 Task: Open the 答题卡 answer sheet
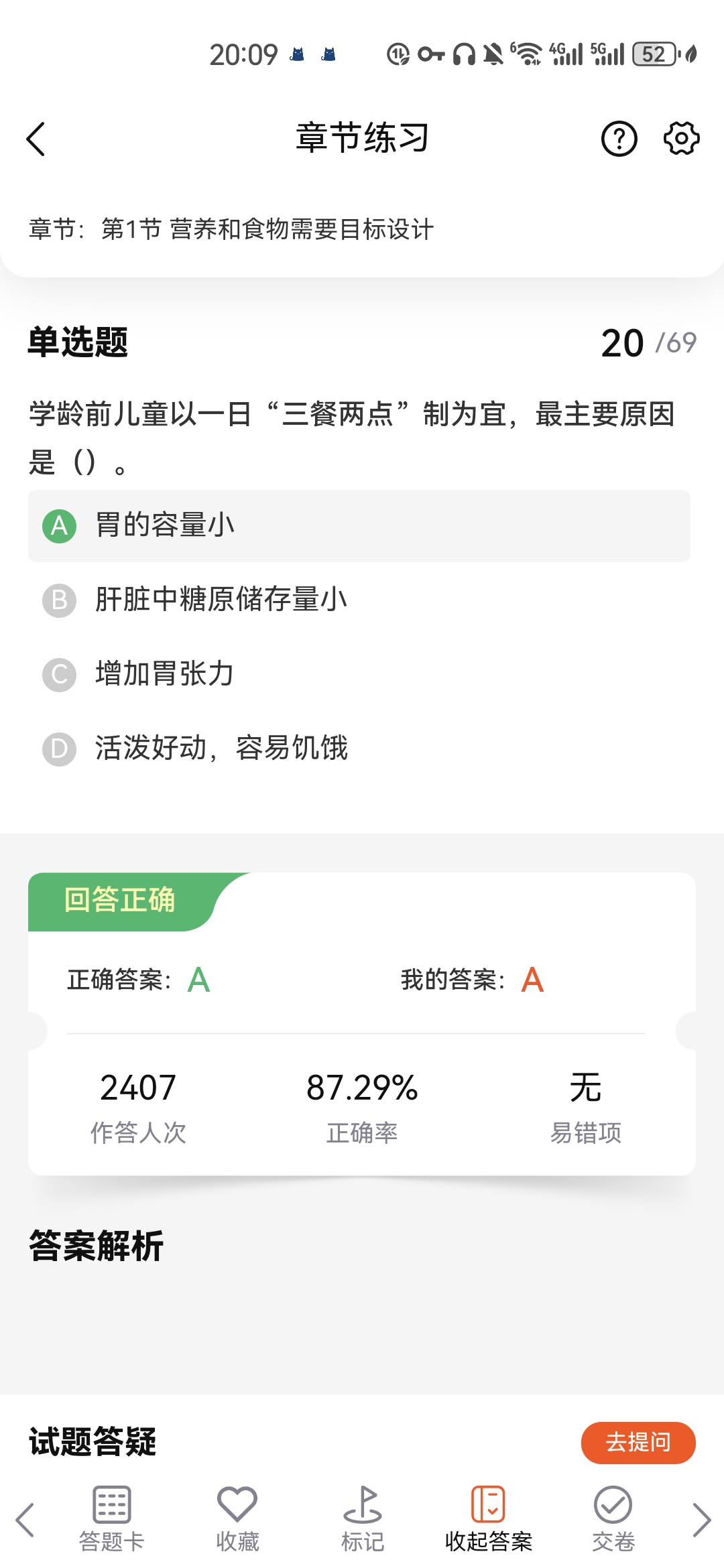coord(111,1519)
